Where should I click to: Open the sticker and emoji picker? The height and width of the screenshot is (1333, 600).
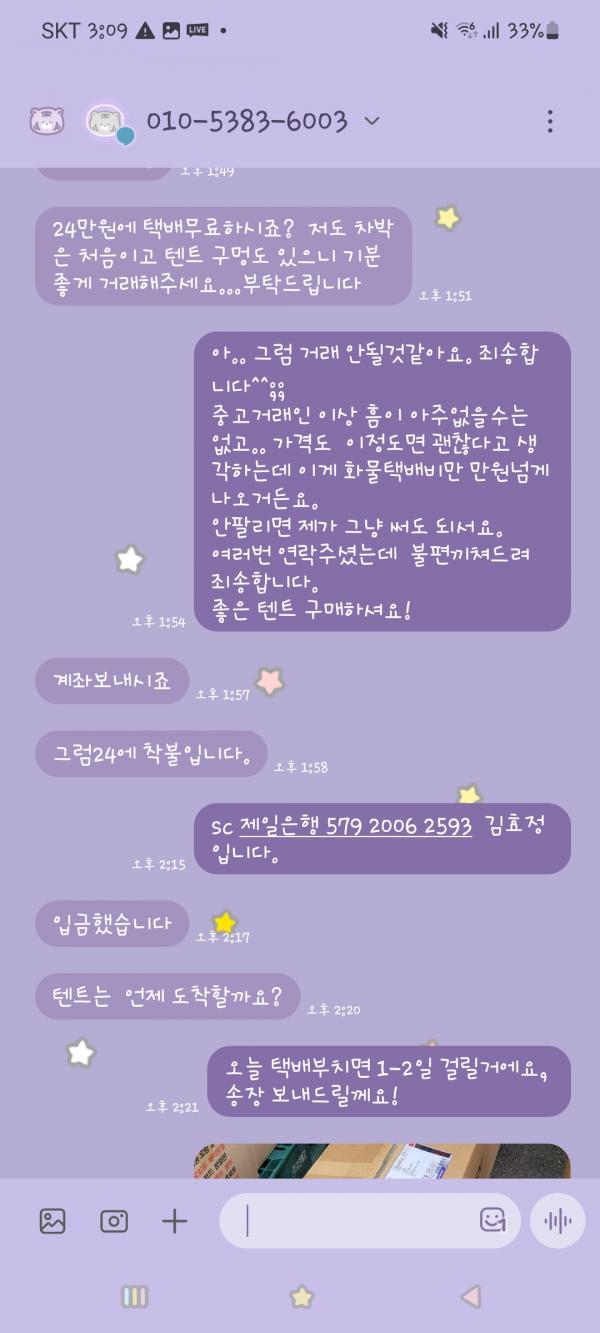492,1220
